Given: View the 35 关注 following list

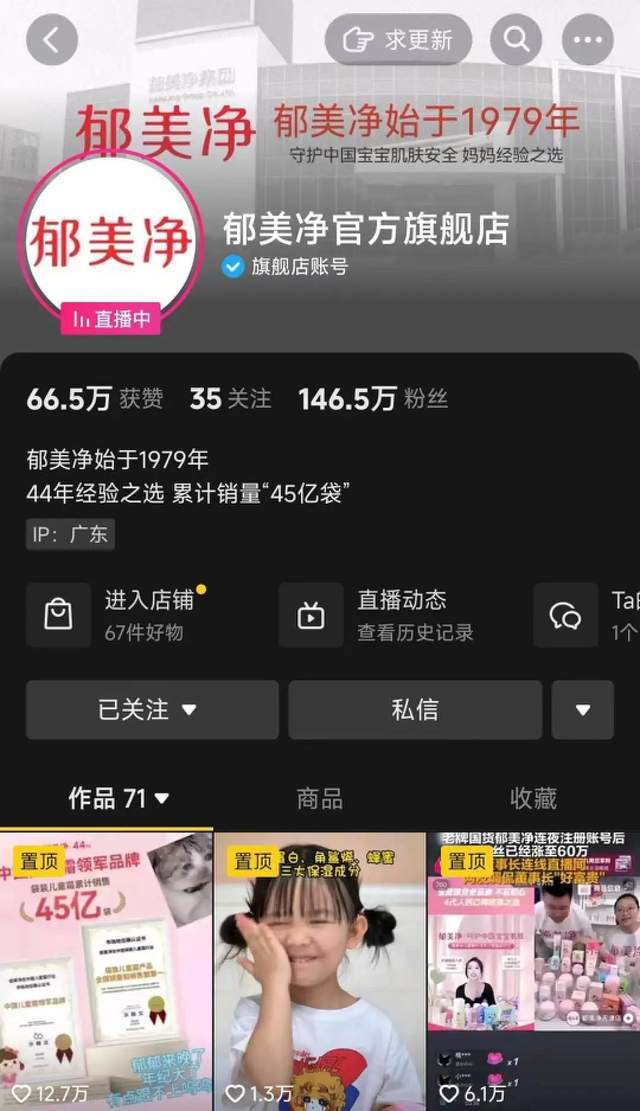Looking at the screenshot, I should [230, 399].
